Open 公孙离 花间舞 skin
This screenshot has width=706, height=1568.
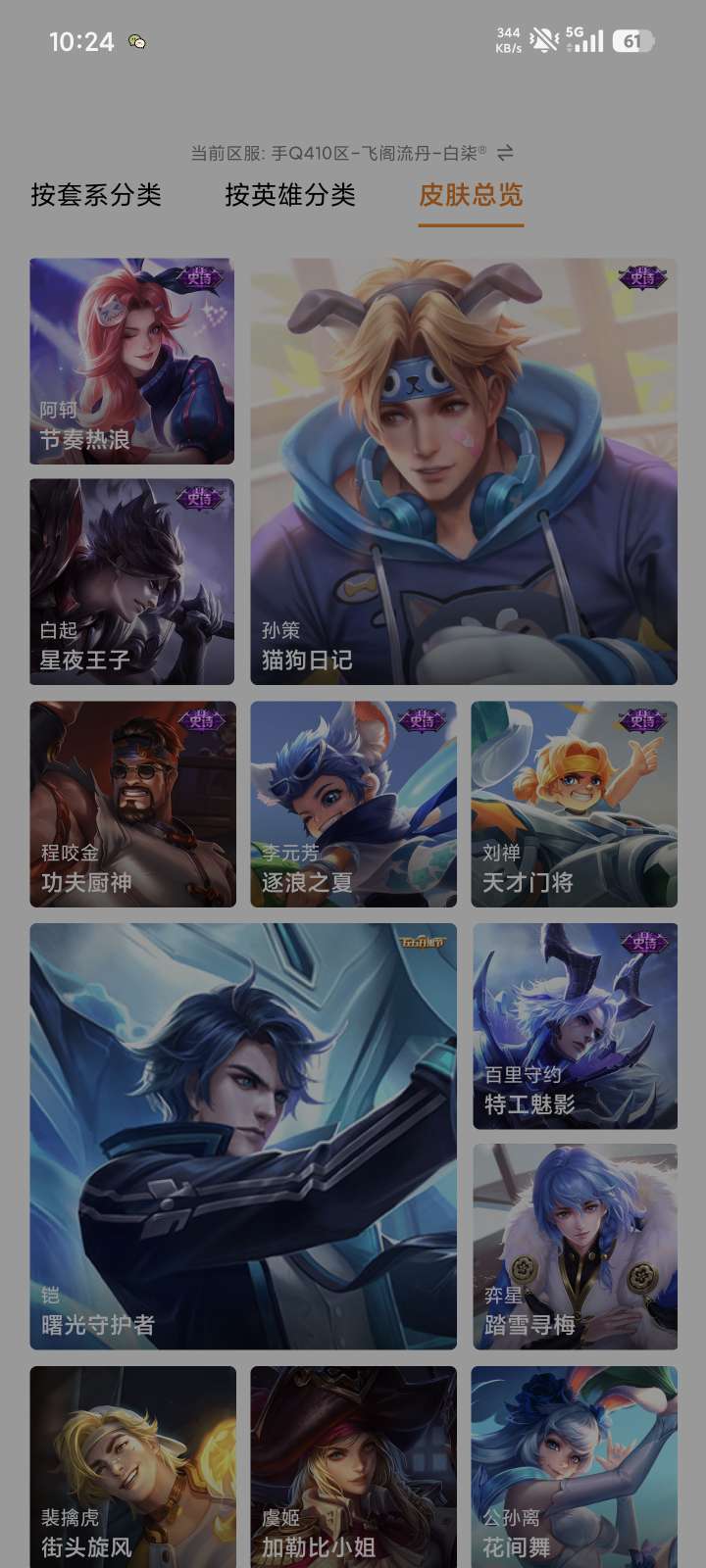coord(575,1466)
